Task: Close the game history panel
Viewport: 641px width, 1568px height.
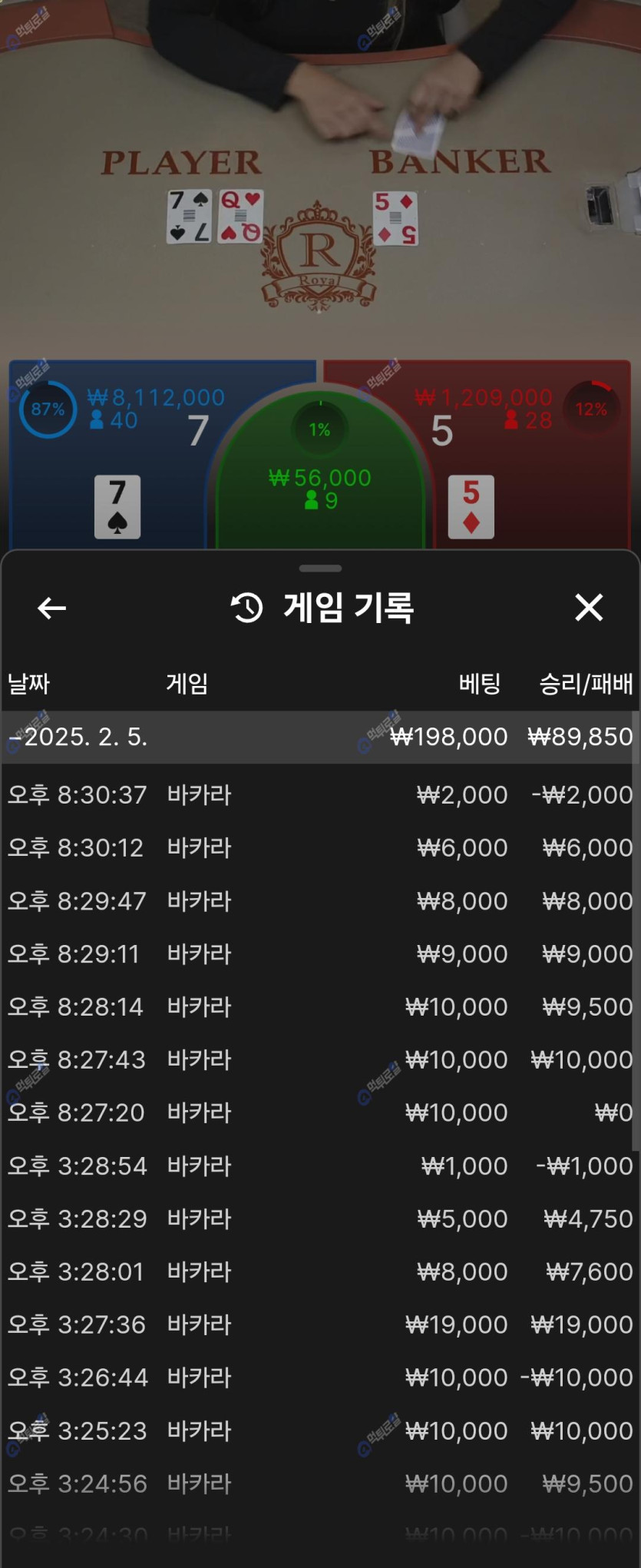Action: tap(589, 608)
